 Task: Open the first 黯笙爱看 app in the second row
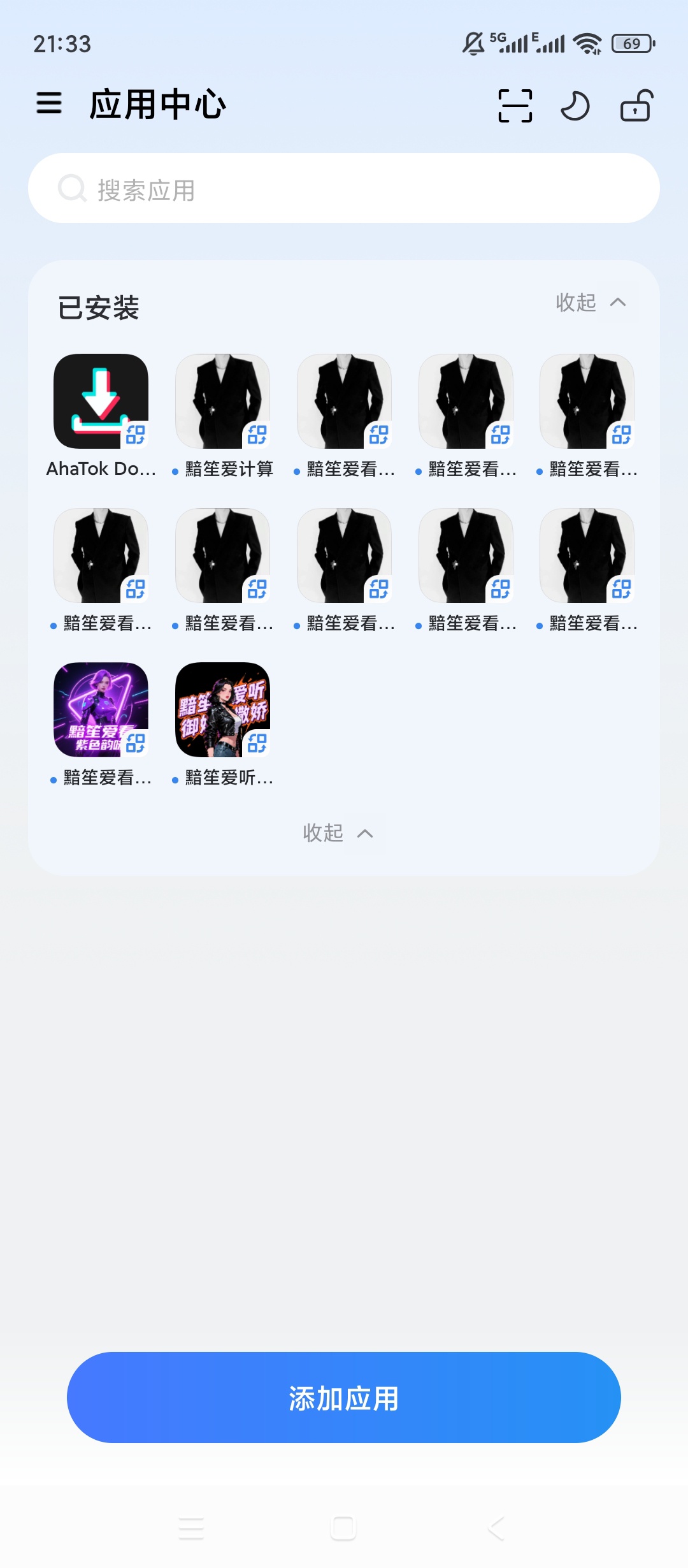pos(101,555)
